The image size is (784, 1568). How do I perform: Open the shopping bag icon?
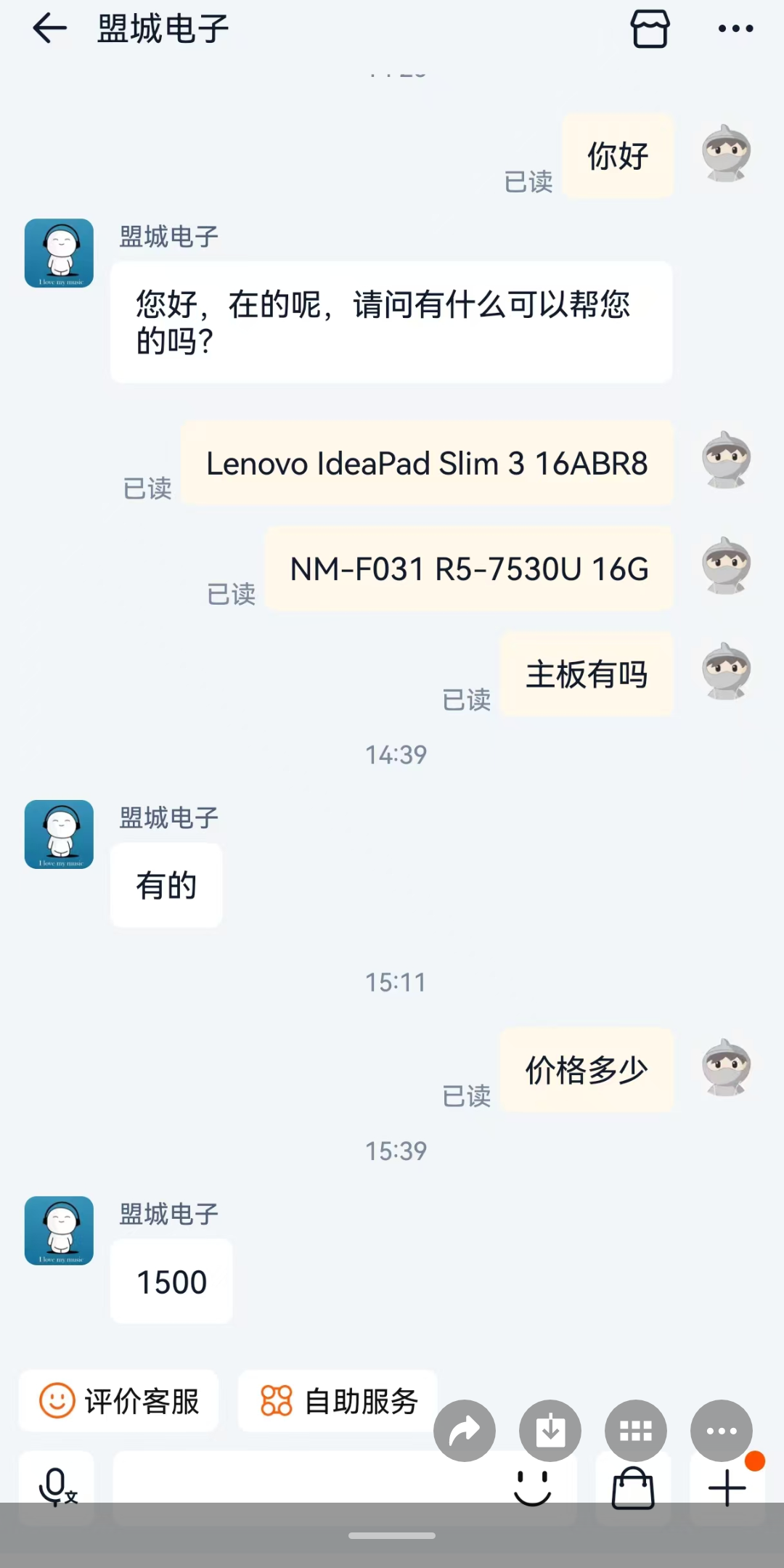[x=633, y=1488]
